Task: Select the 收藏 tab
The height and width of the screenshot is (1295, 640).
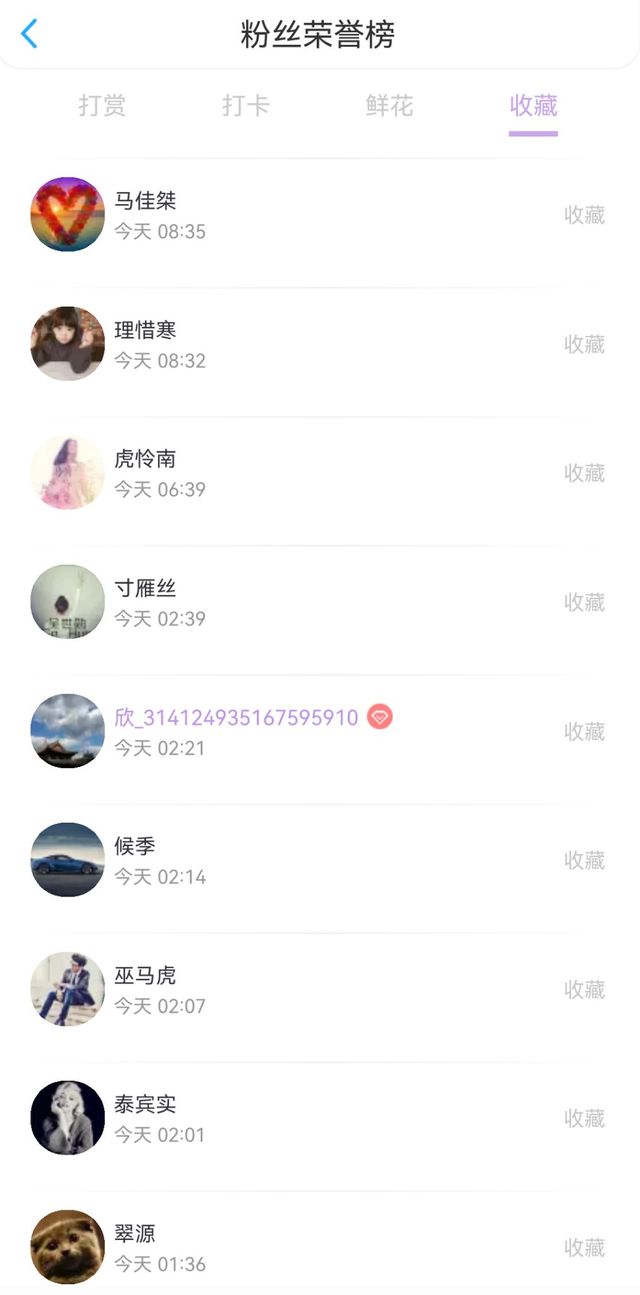Action: tap(533, 105)
